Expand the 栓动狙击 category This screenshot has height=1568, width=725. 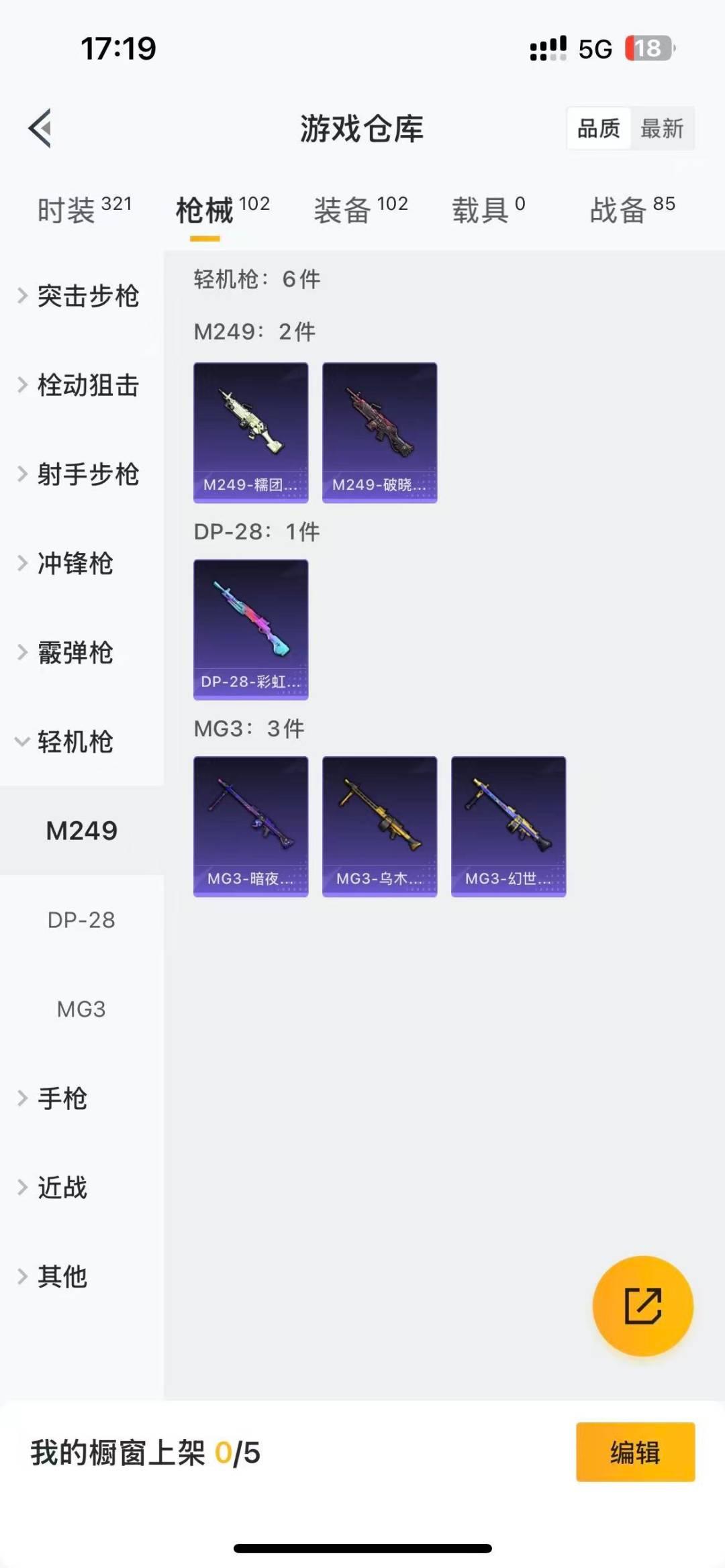[x=81, y=385]
